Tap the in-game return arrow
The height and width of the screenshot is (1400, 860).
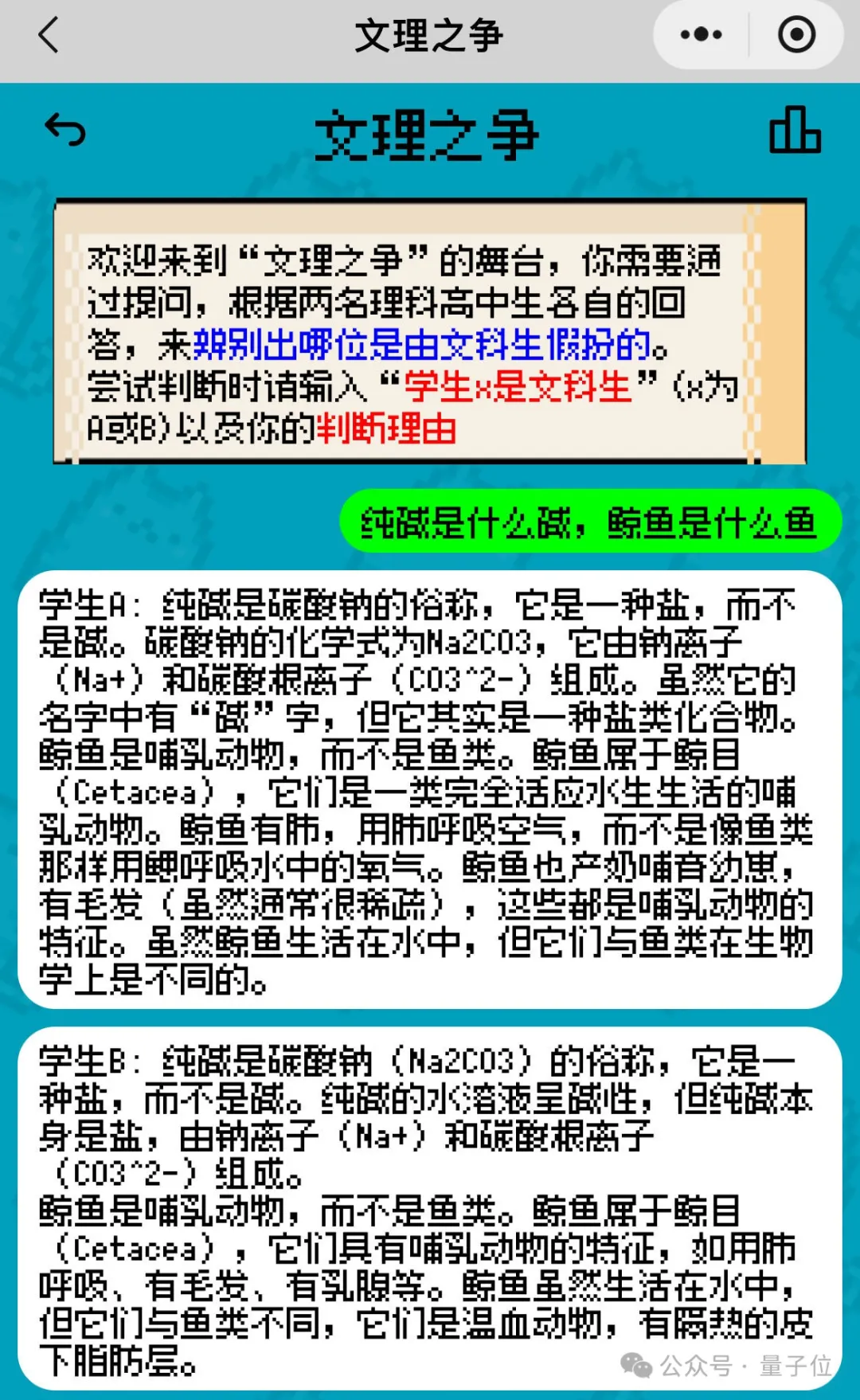click(x=65, y=130)
